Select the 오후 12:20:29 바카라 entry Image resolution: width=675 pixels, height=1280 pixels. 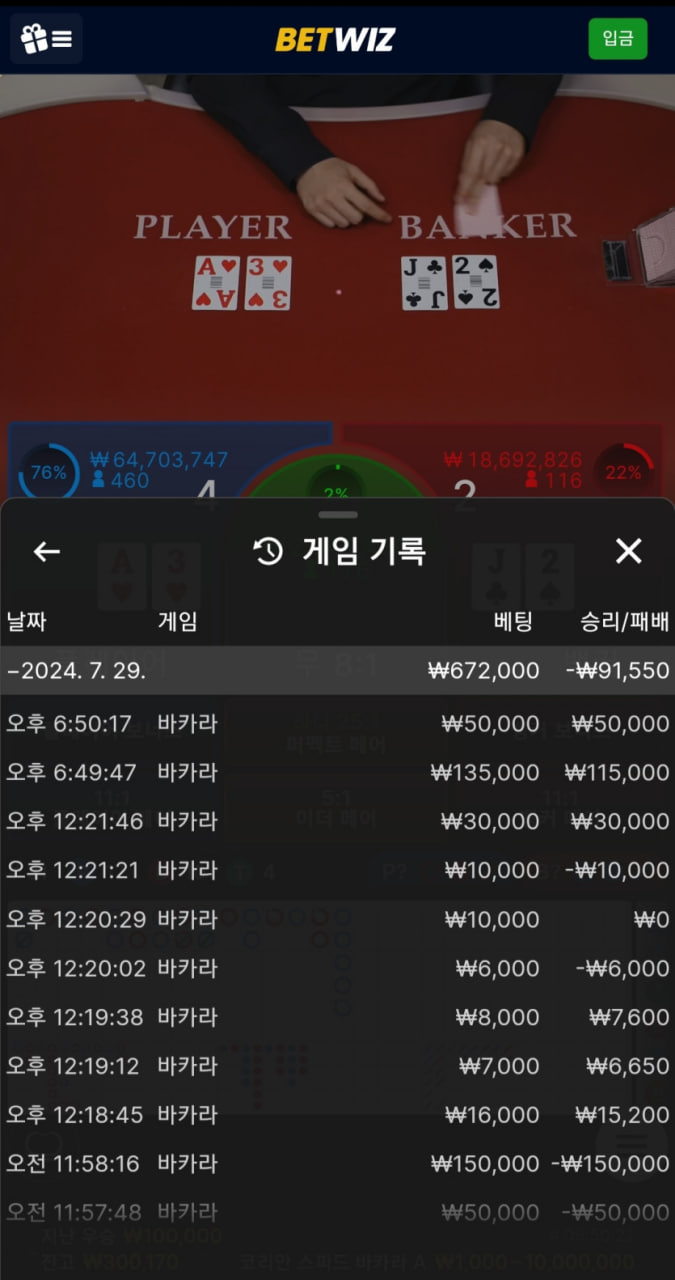click(337, 919)
